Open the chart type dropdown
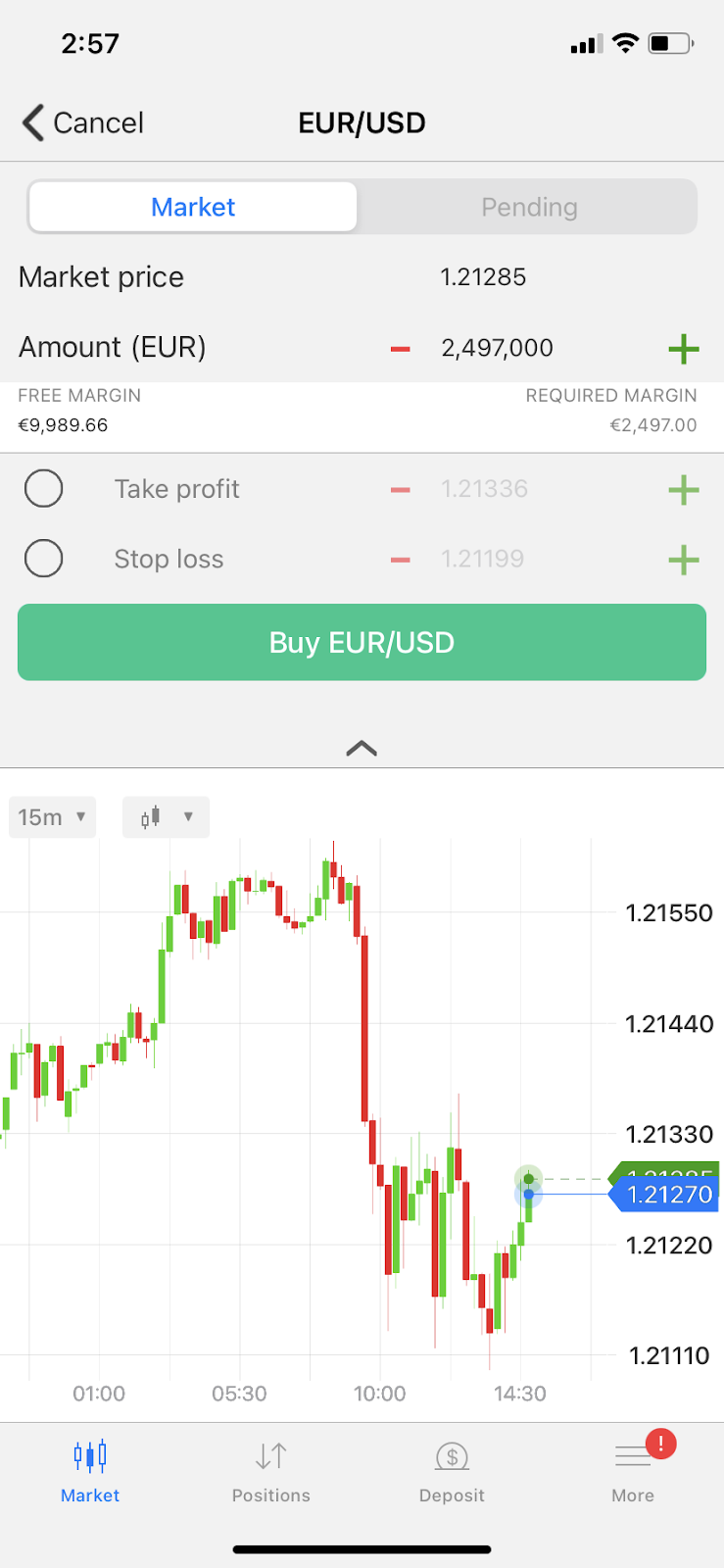Image resolution: width=724 pixels, height=1568 pixels. click(x=166, y=816)
